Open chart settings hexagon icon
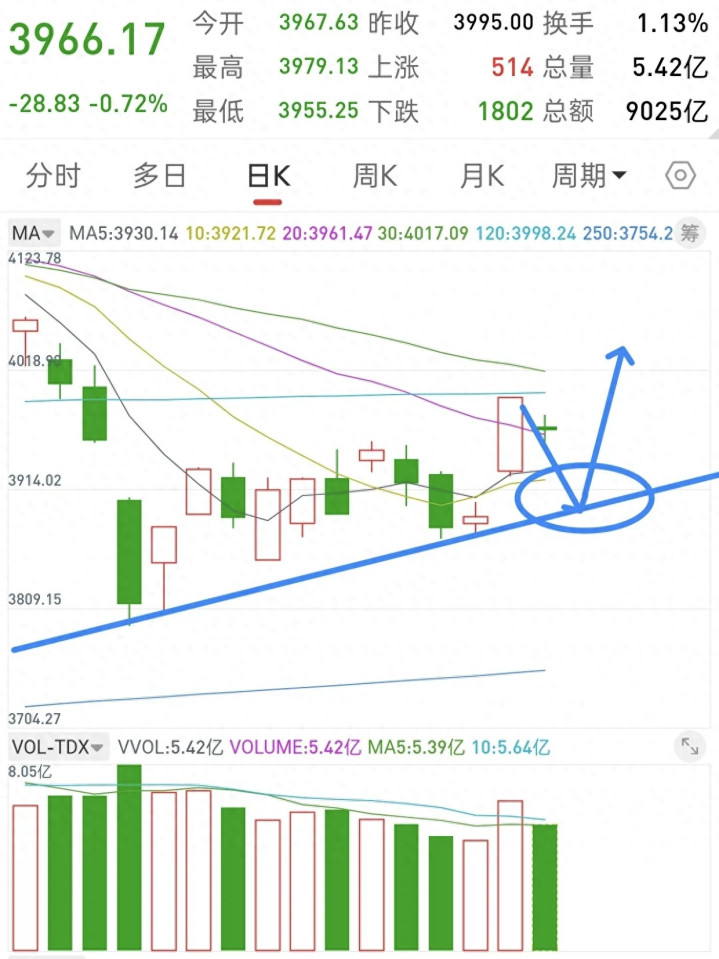Image resolution: width=719 pixels, height=959 pixels. [680, 176]
